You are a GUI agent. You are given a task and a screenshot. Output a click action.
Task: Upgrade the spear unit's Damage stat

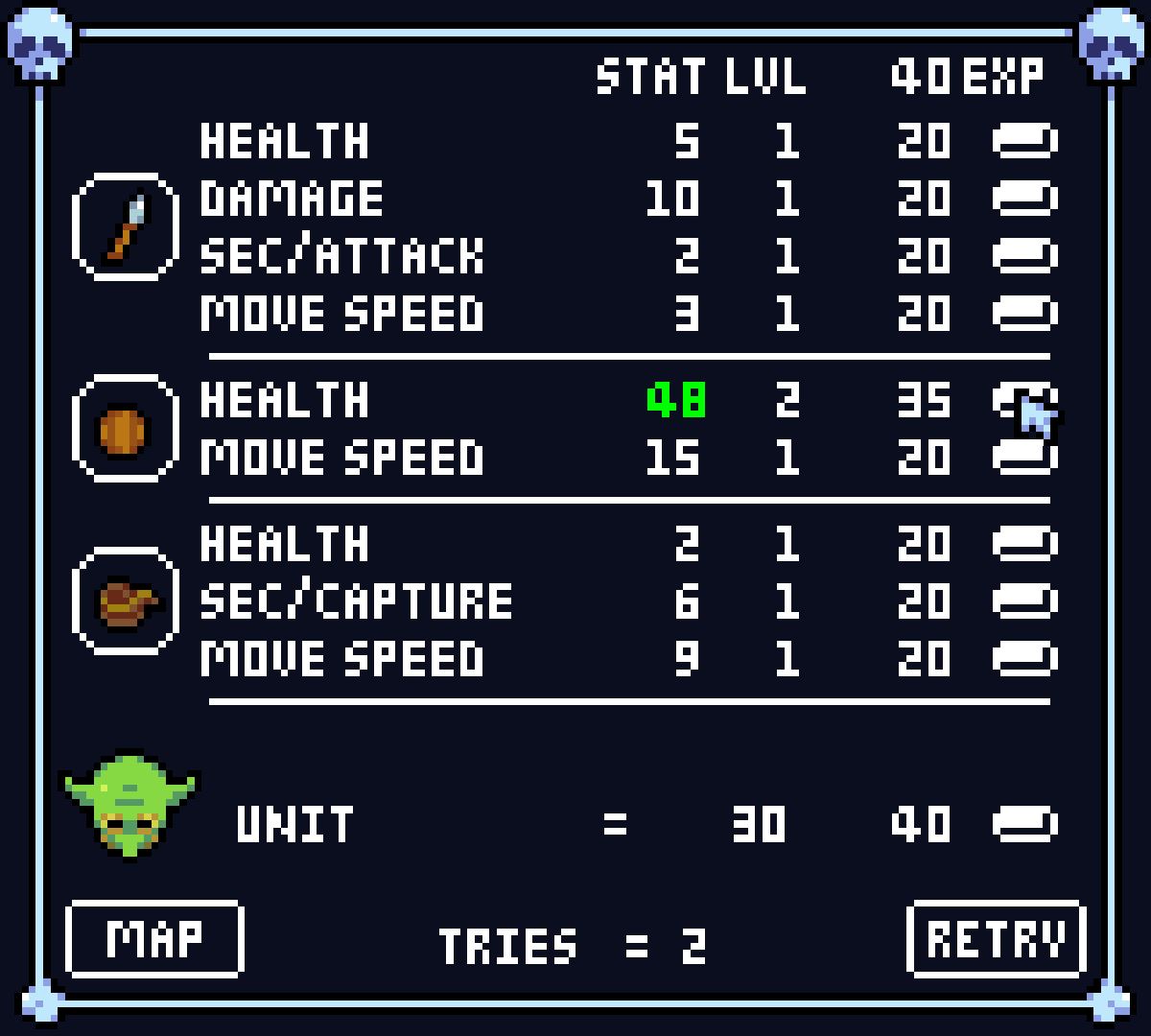[x=1024, y=199]
